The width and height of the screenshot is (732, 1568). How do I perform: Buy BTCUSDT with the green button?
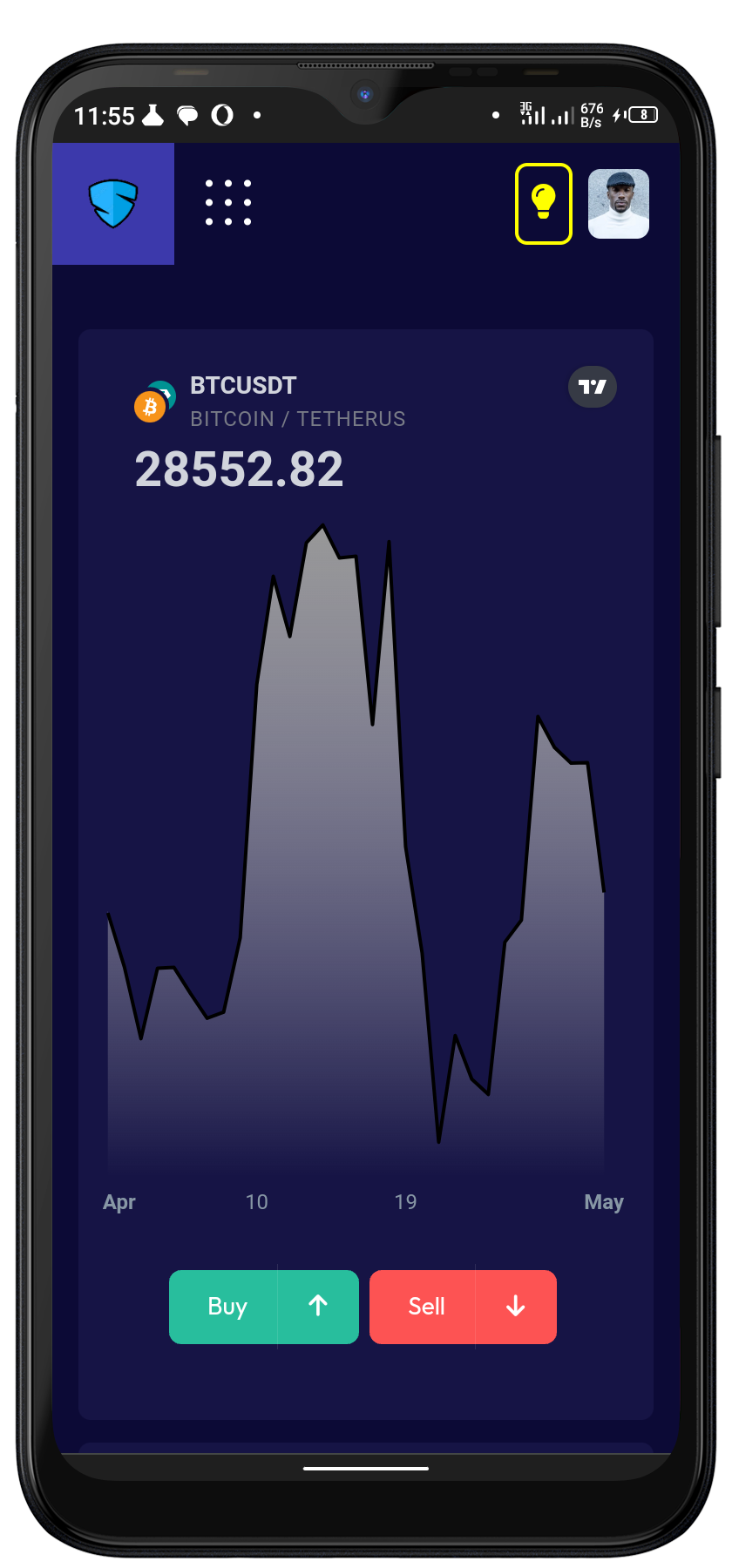(x=263, y=1307)
